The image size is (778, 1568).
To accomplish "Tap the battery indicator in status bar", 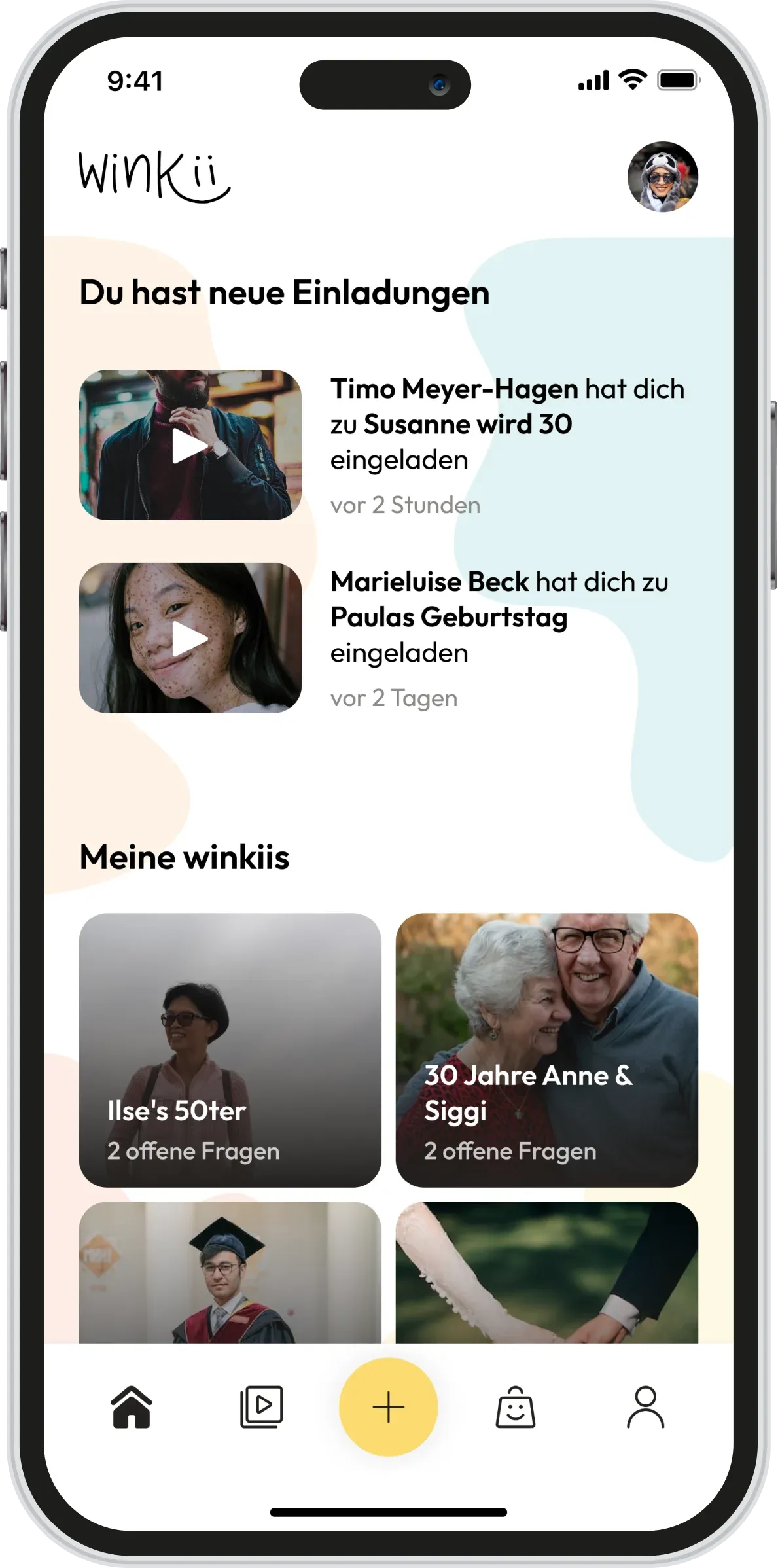I will click(678, 80).
